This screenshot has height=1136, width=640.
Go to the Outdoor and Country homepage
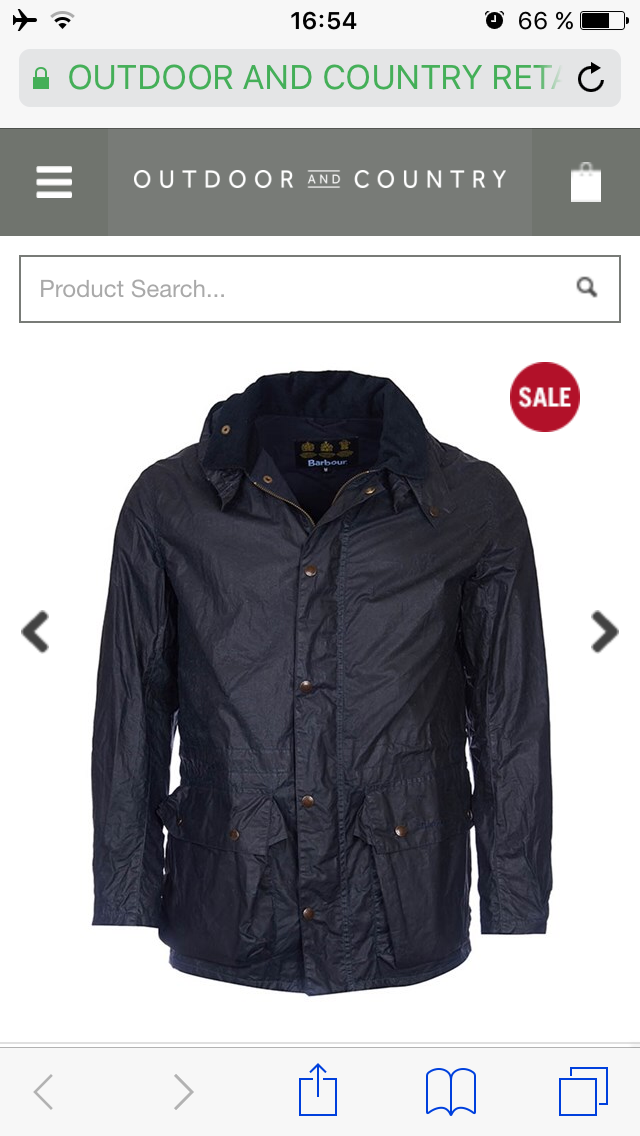[320, 180]
